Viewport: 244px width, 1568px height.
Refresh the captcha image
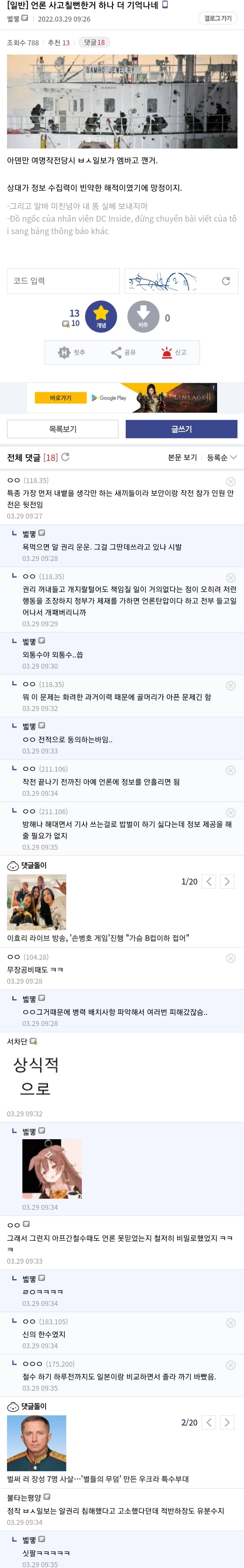coord(226,281)
